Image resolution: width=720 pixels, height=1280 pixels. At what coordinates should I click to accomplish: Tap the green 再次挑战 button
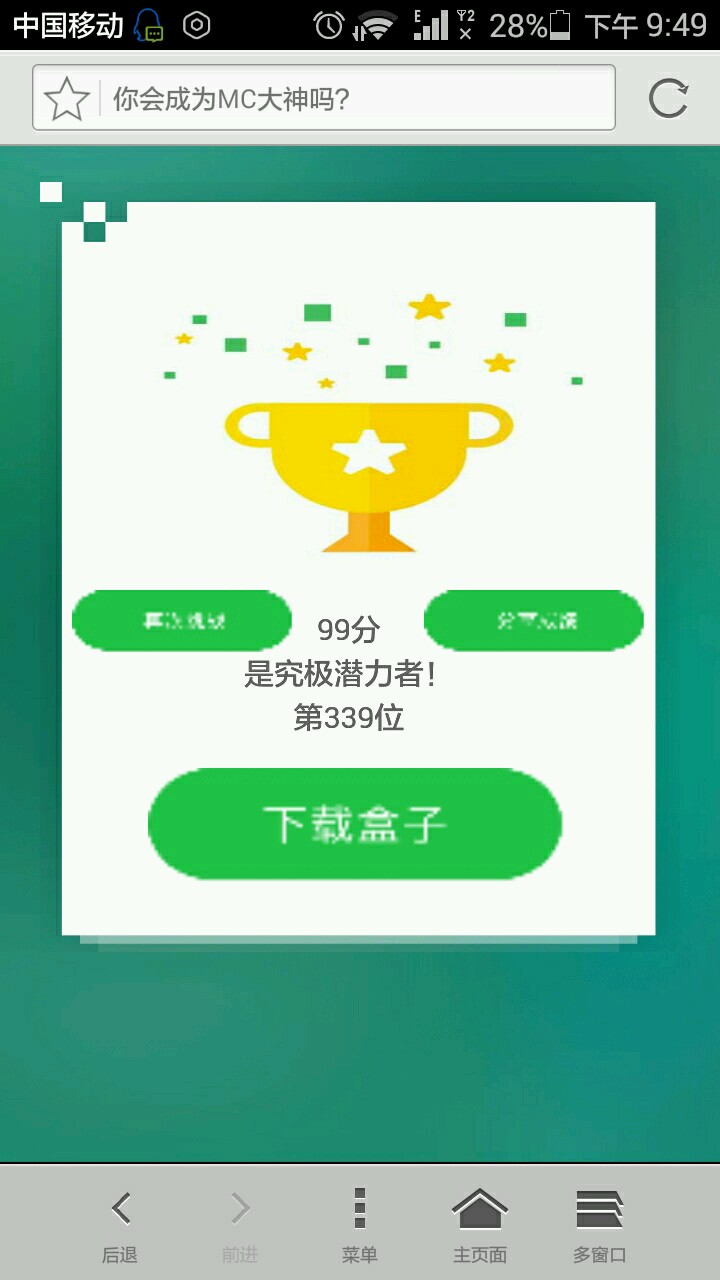click(182, 621)
